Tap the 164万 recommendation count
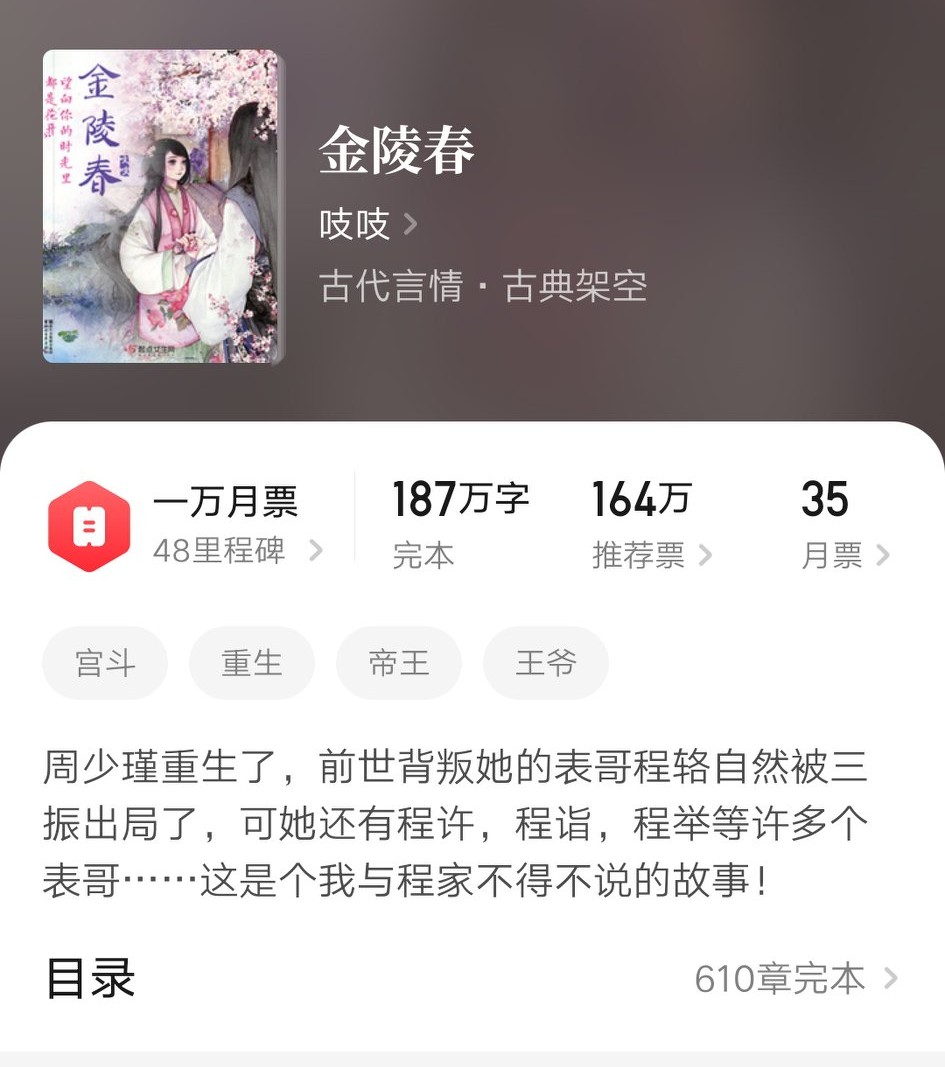The height and width of the screenshot is (1067, 945). coord(641,500)
